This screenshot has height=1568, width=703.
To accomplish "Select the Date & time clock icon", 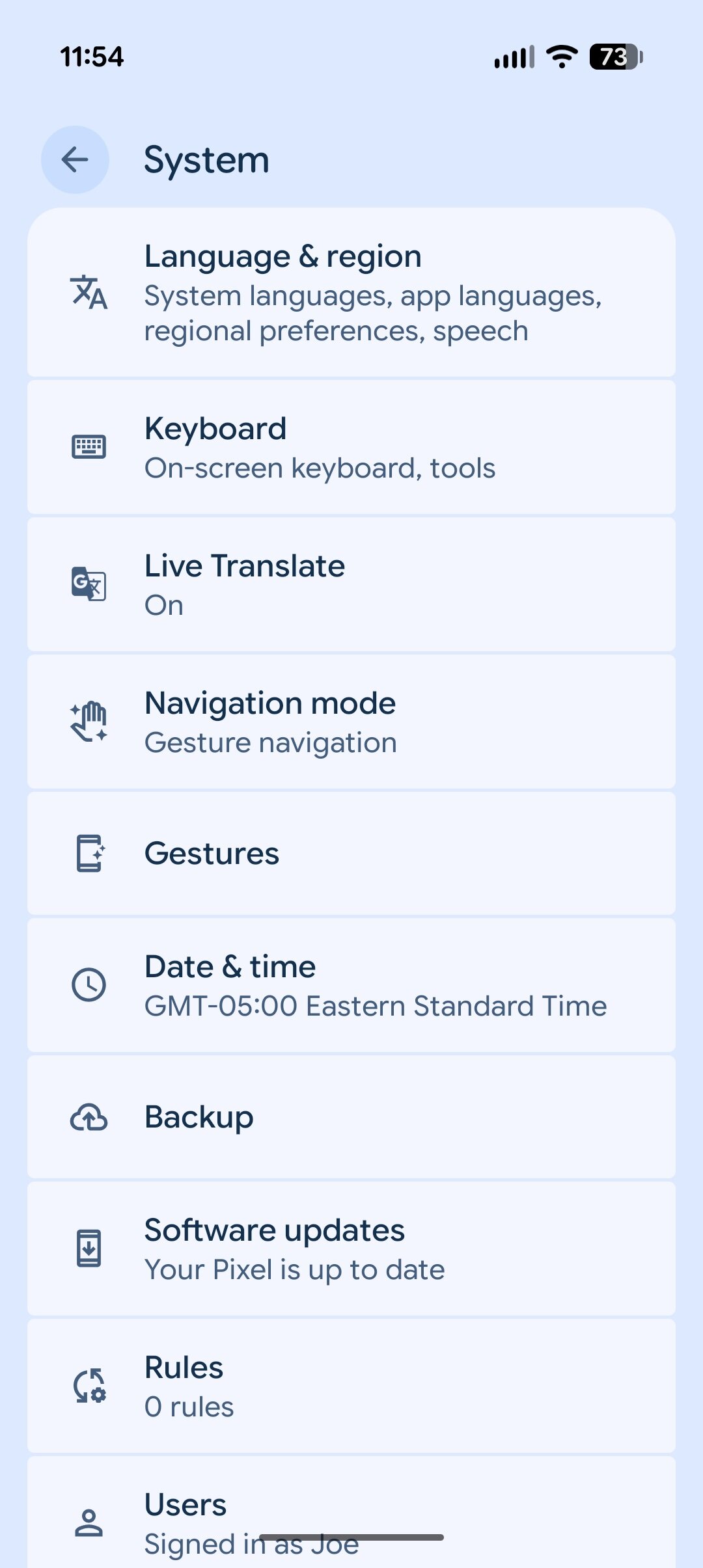I will pos(89,984).
